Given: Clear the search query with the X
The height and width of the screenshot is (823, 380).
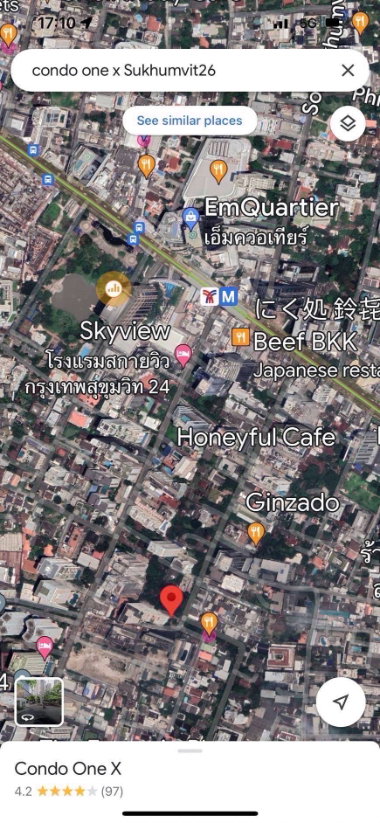Looking at the screenshot, I should [347, 70].
